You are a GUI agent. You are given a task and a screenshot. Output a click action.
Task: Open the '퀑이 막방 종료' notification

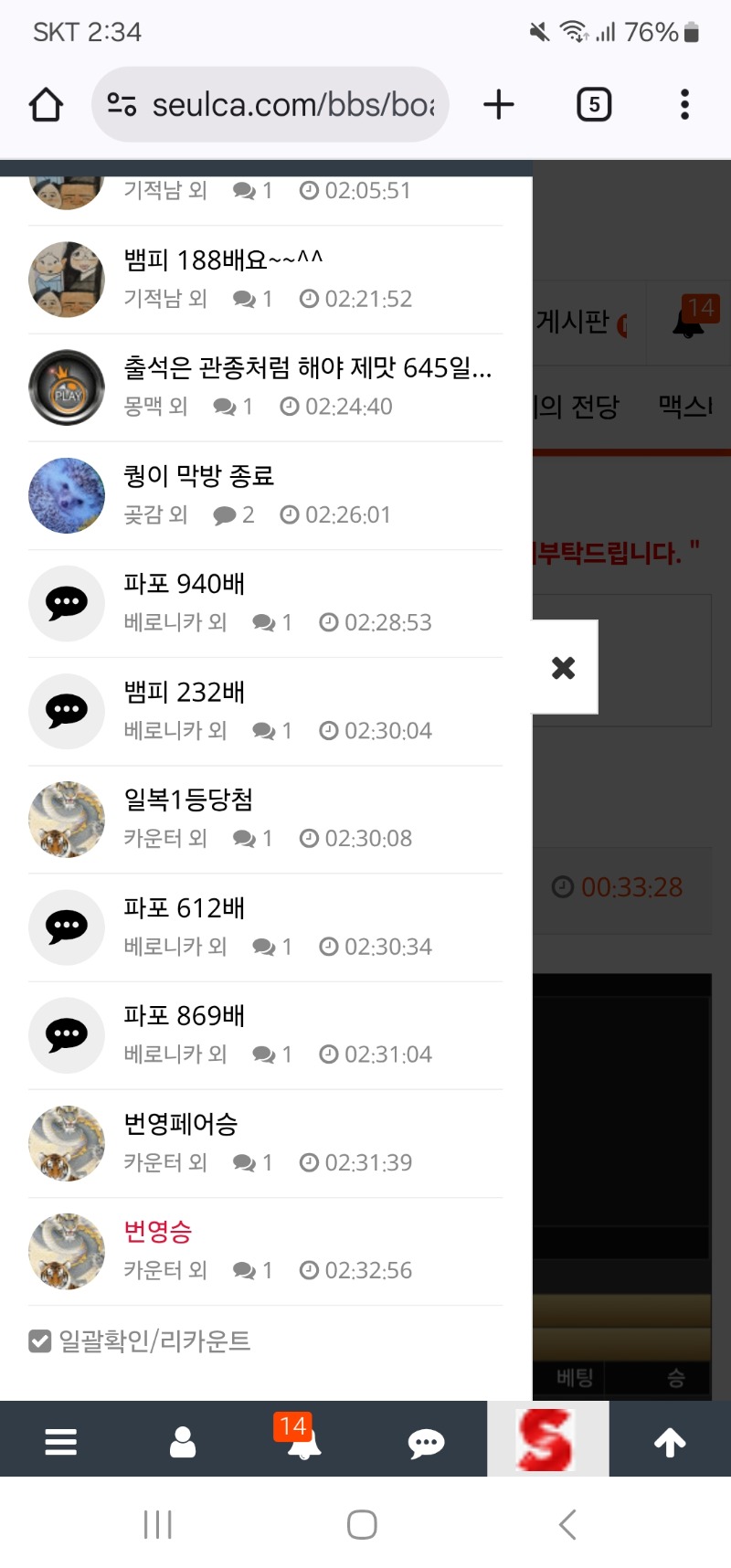click(198, 476)
